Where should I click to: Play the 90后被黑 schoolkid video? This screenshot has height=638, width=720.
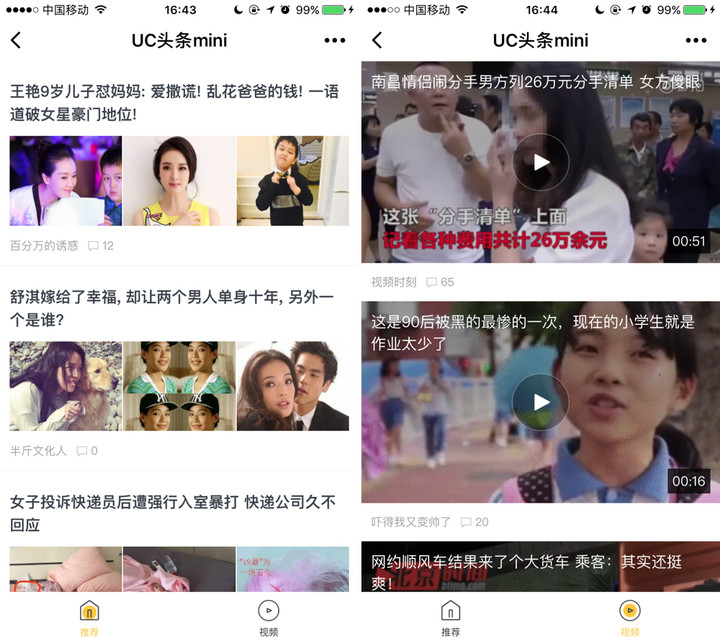(540, 402)
